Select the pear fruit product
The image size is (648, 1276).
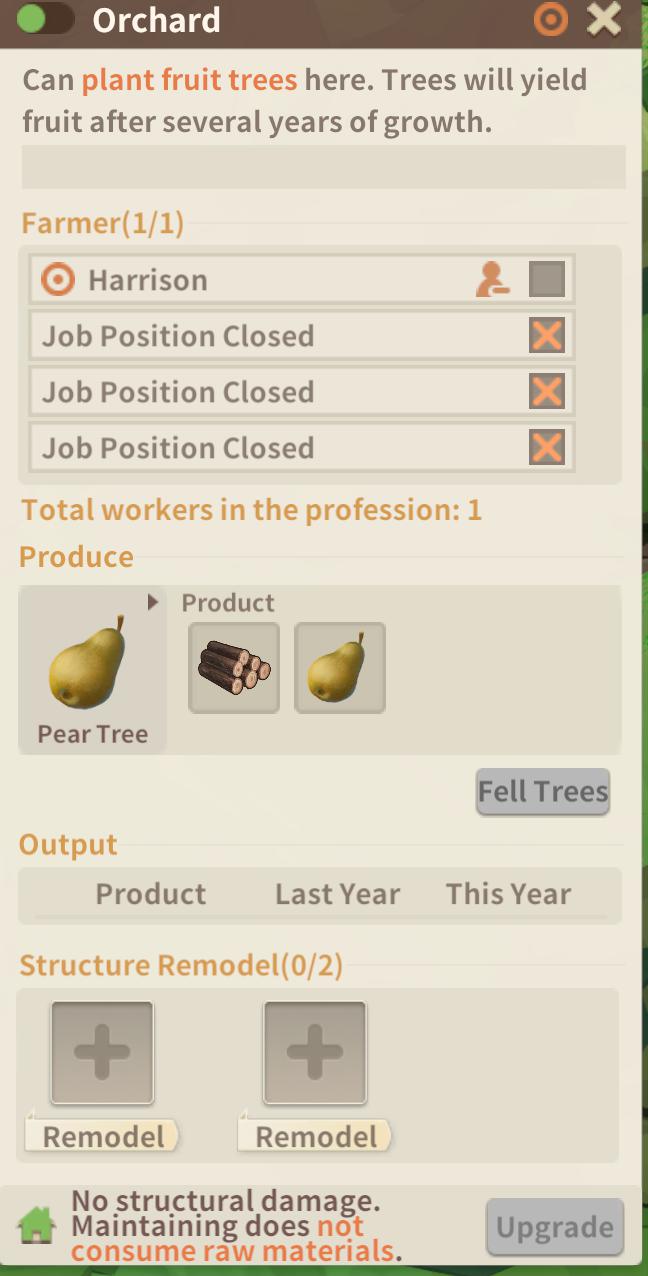[x=340, y=668]
